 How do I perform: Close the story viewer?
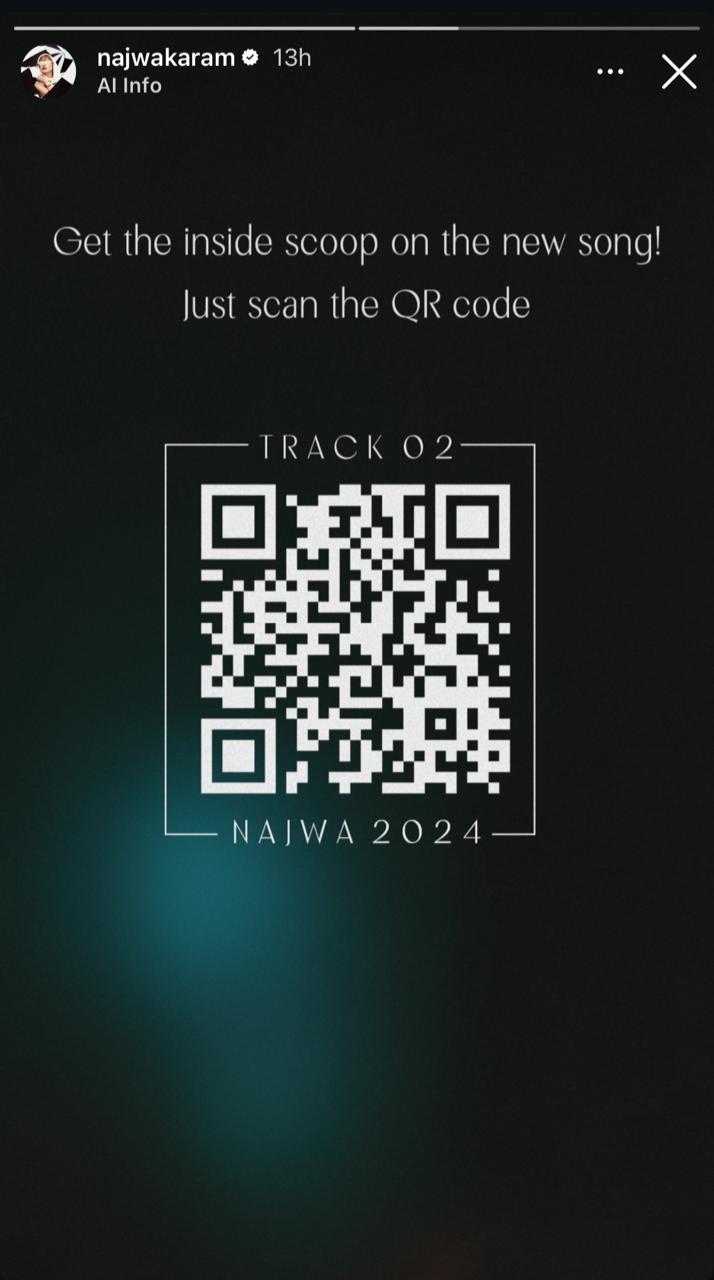[x=679, y=72]
